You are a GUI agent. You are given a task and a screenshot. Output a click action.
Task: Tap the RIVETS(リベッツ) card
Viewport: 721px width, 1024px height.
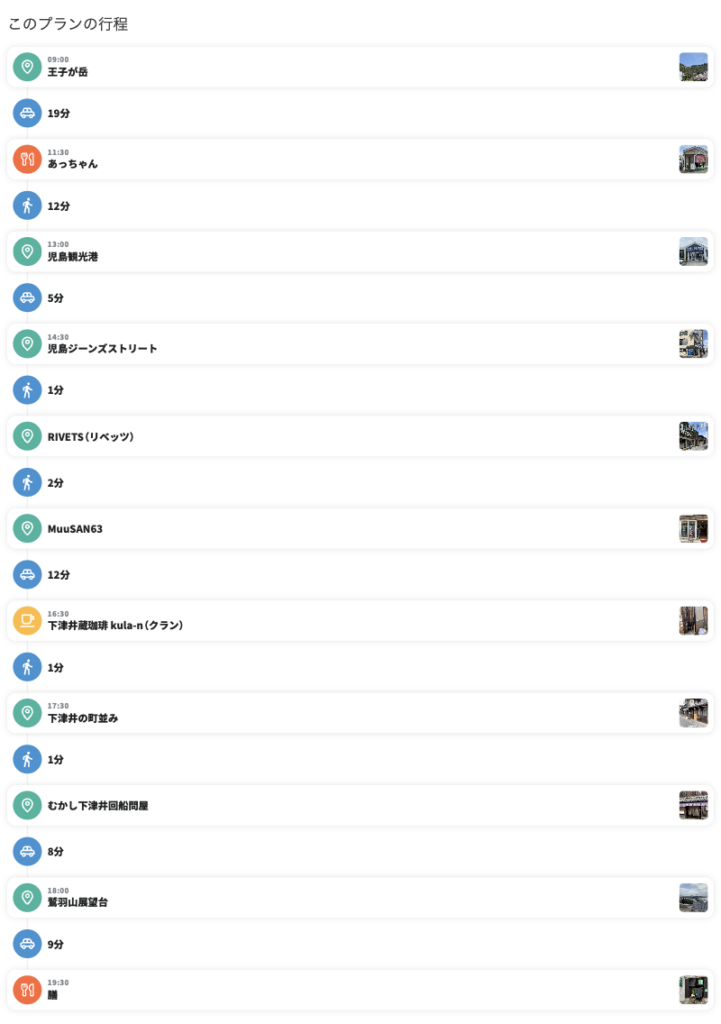360,436
